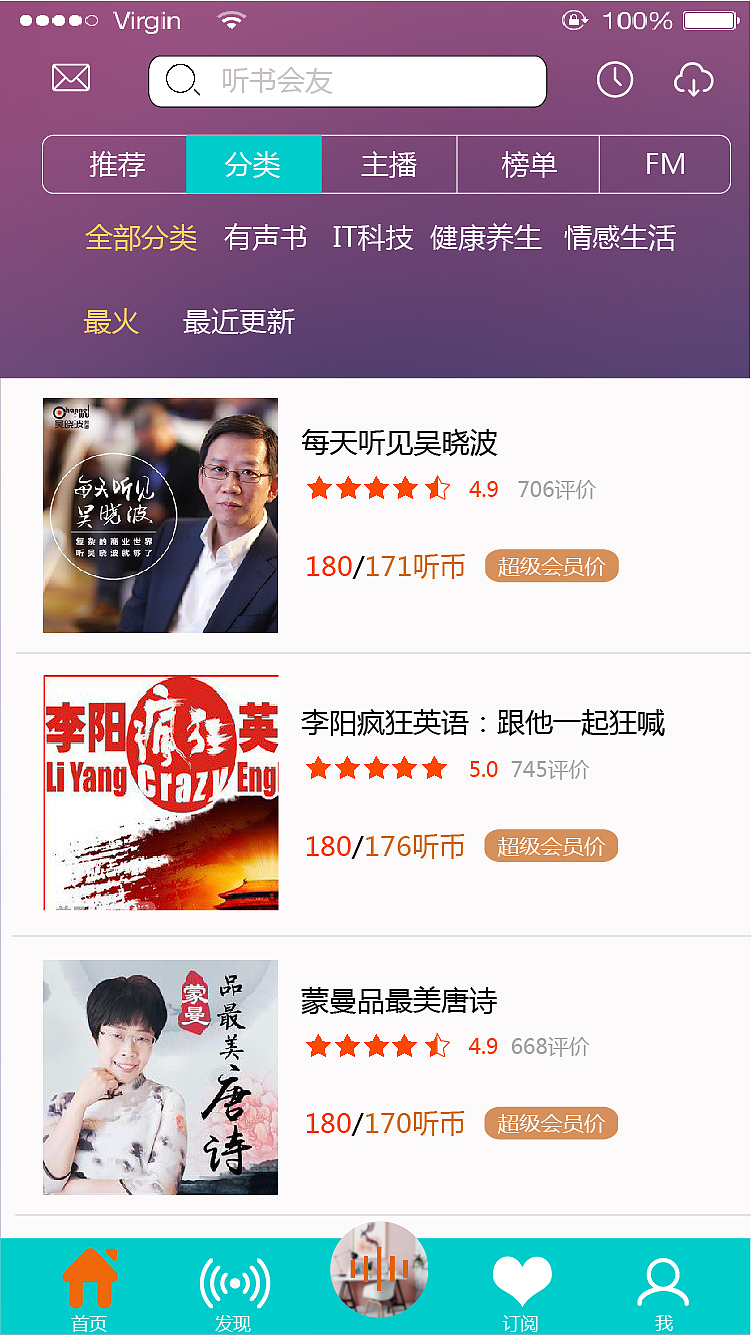Click the magnifier icon in the search bar
Viewport: 751px width, 1335px height.
[x=181, y=80]
